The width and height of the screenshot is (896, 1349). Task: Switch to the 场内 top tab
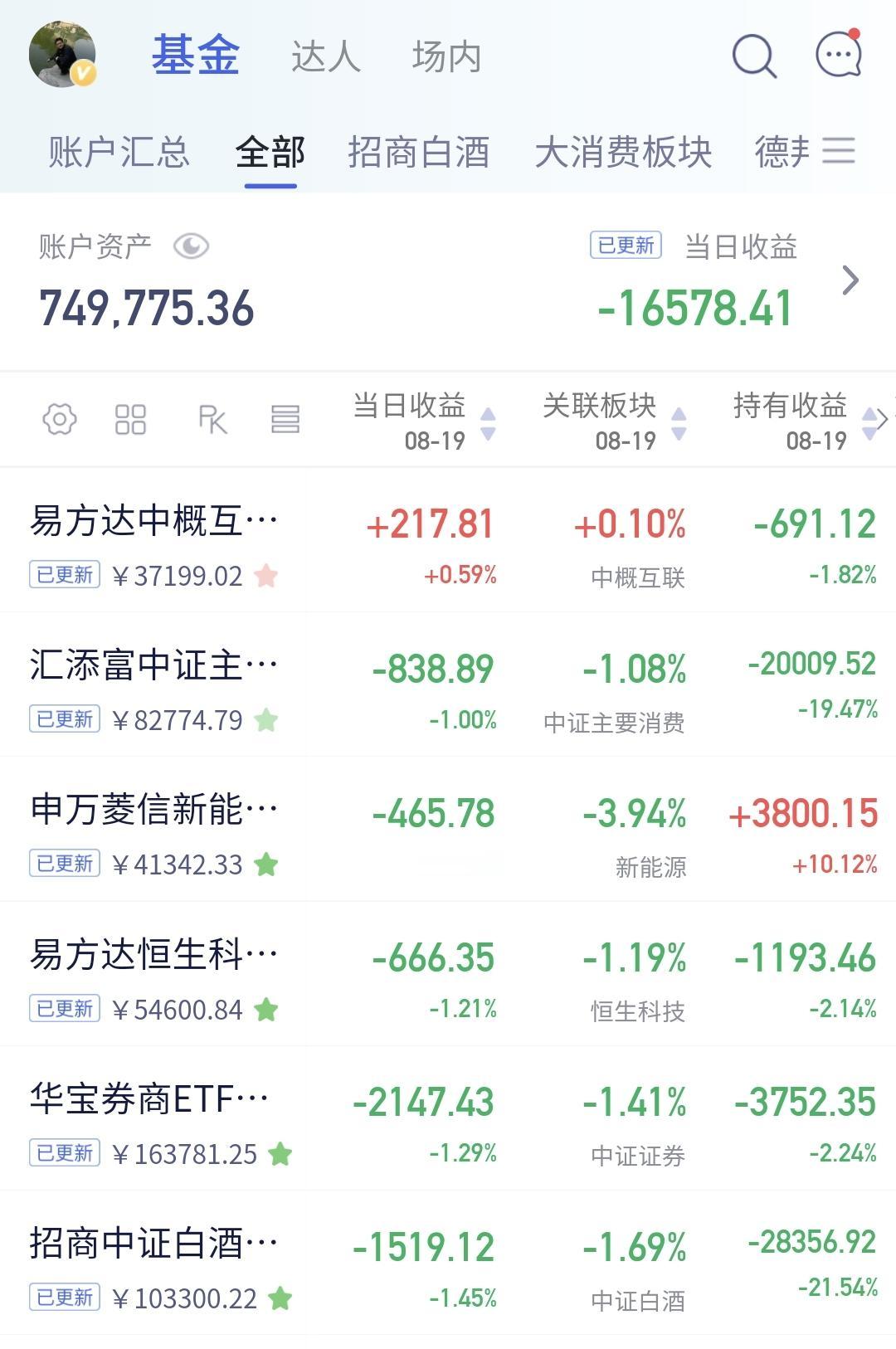[x=446, y=57]
